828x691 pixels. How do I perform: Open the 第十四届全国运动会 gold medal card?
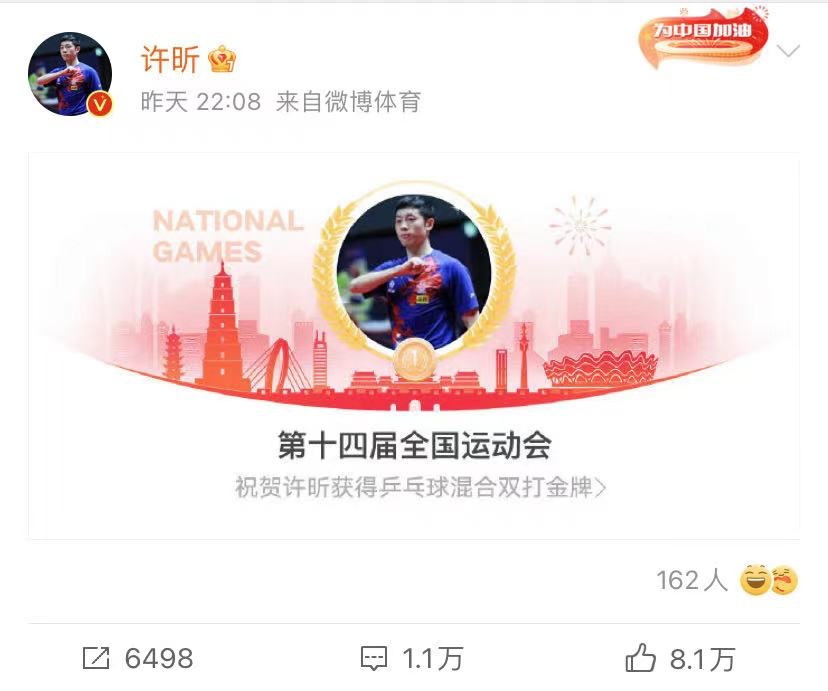pos(414,345)
